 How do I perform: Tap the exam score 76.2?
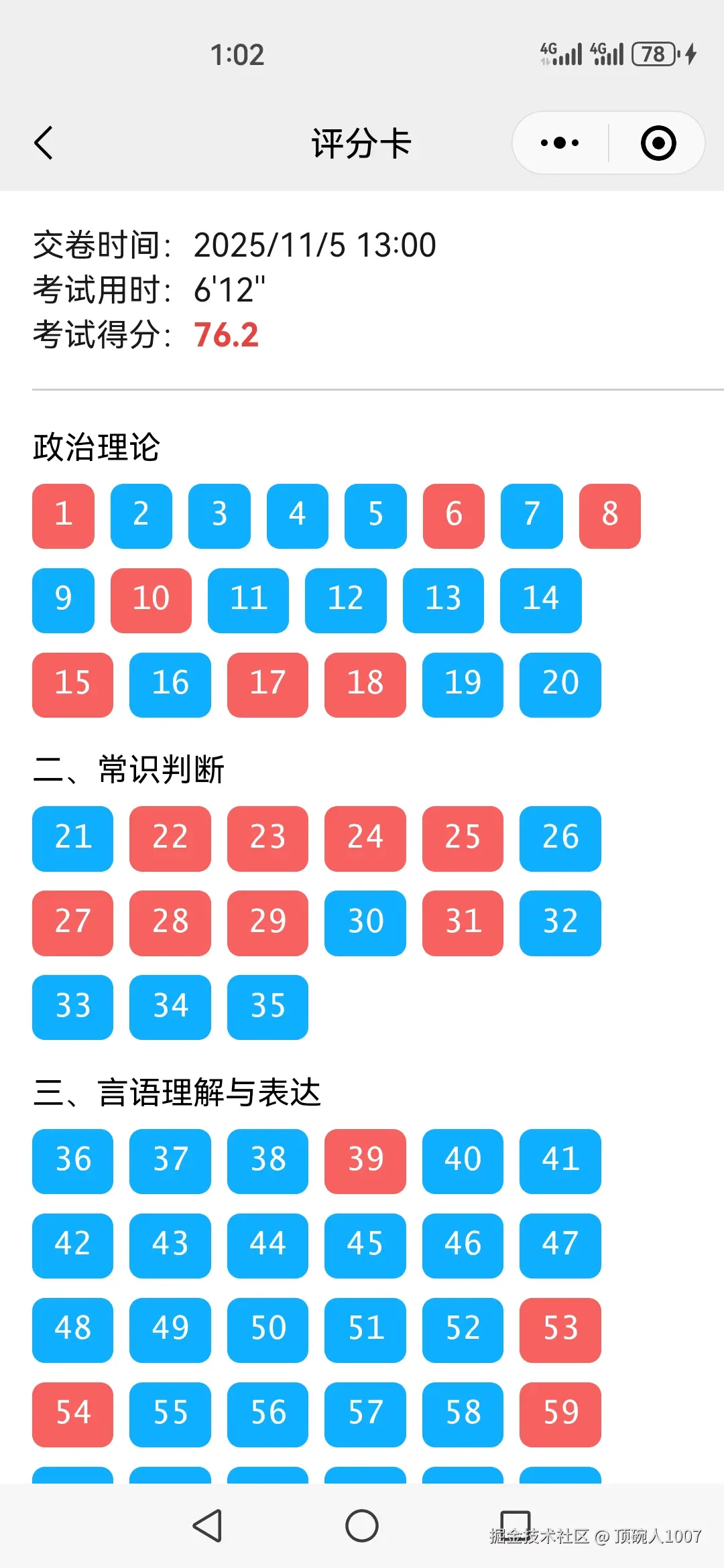click(227, 335)
